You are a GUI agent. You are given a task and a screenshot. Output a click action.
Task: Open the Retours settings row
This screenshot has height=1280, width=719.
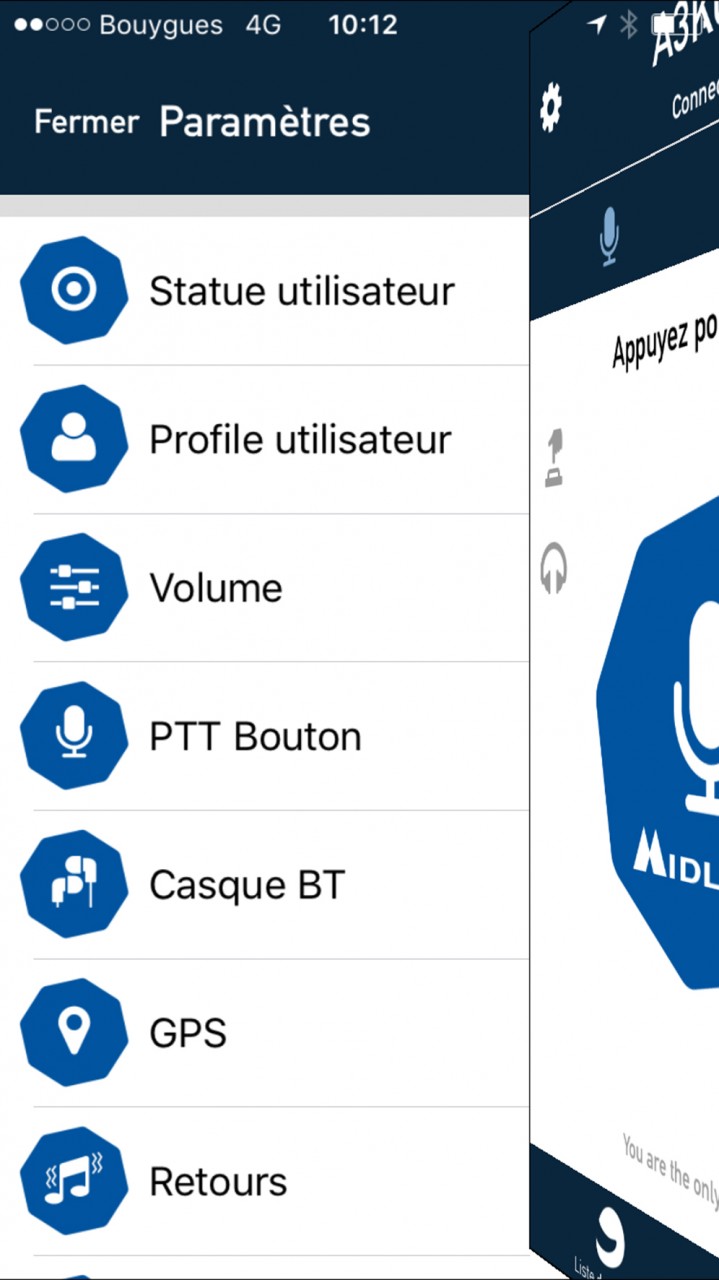(x=264, y=1182)
